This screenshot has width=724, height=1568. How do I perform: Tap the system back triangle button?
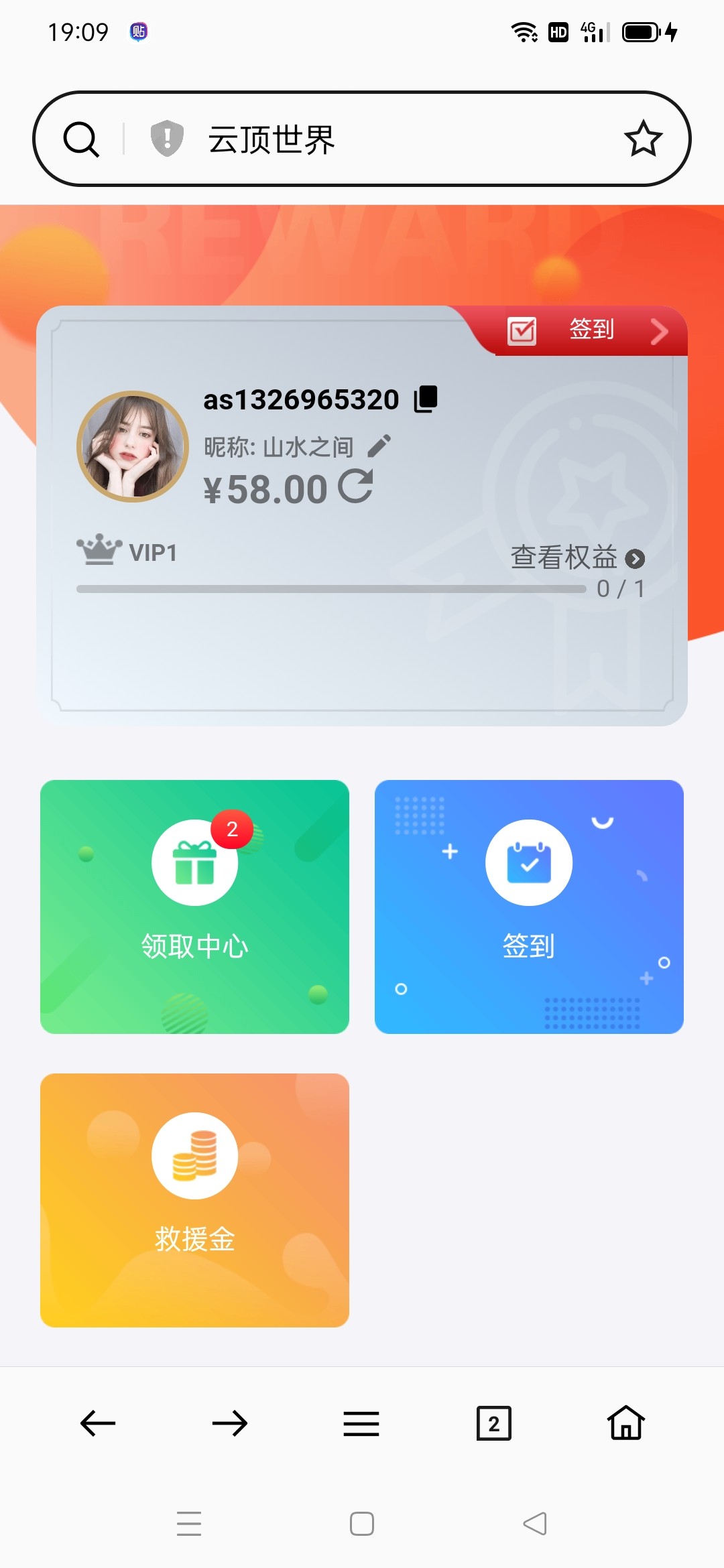coord(535,1524)
